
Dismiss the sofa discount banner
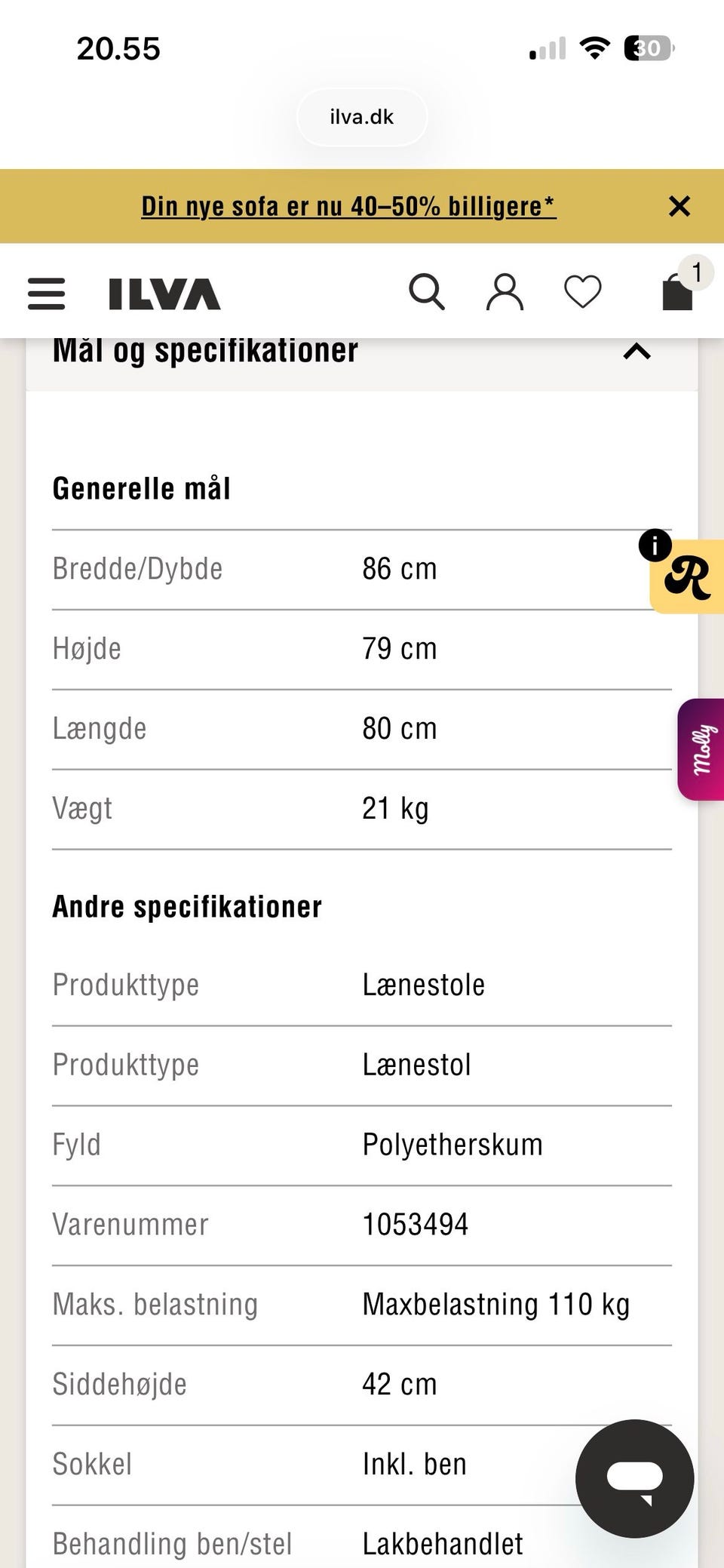click(x=680, y=206)
